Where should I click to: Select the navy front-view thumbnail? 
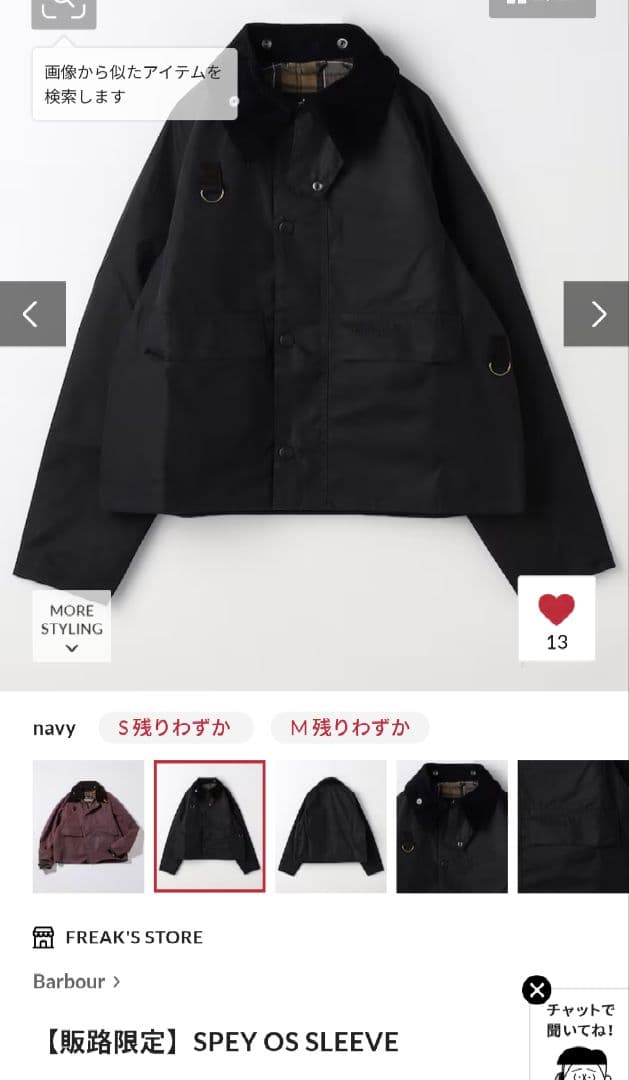click(209, 826)
